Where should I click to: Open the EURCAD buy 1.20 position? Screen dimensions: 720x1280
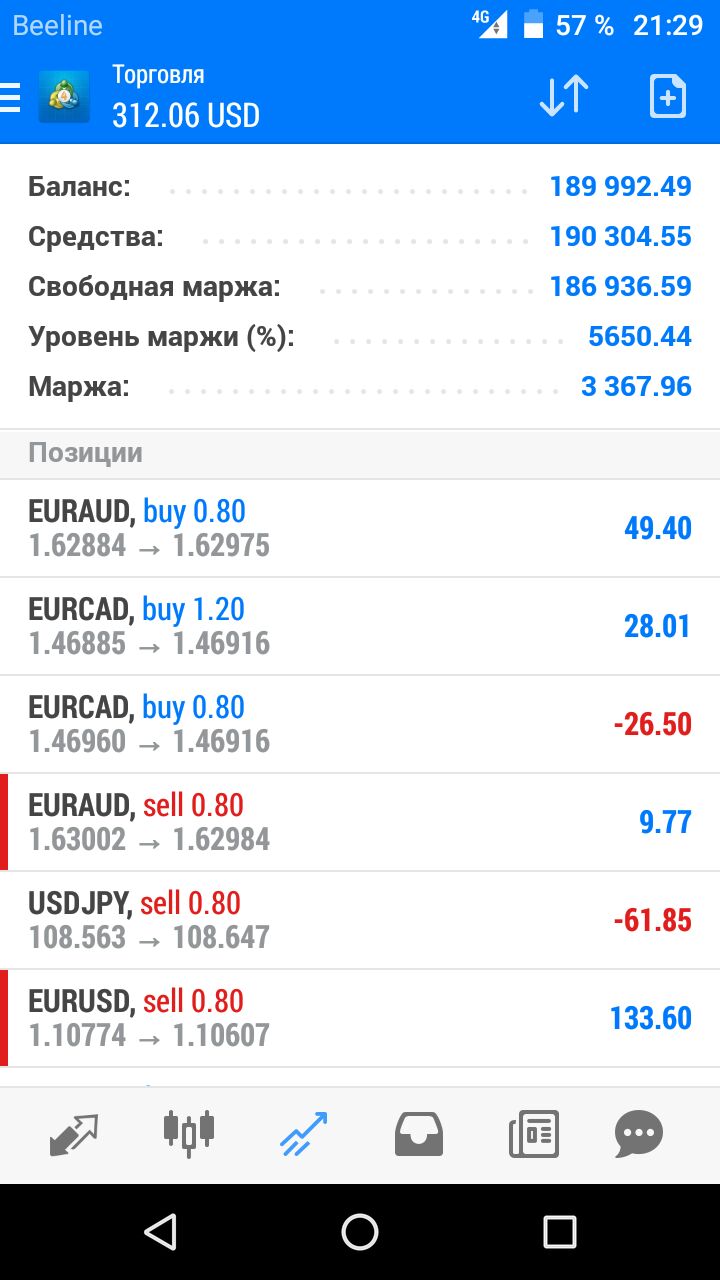(360, 626)
